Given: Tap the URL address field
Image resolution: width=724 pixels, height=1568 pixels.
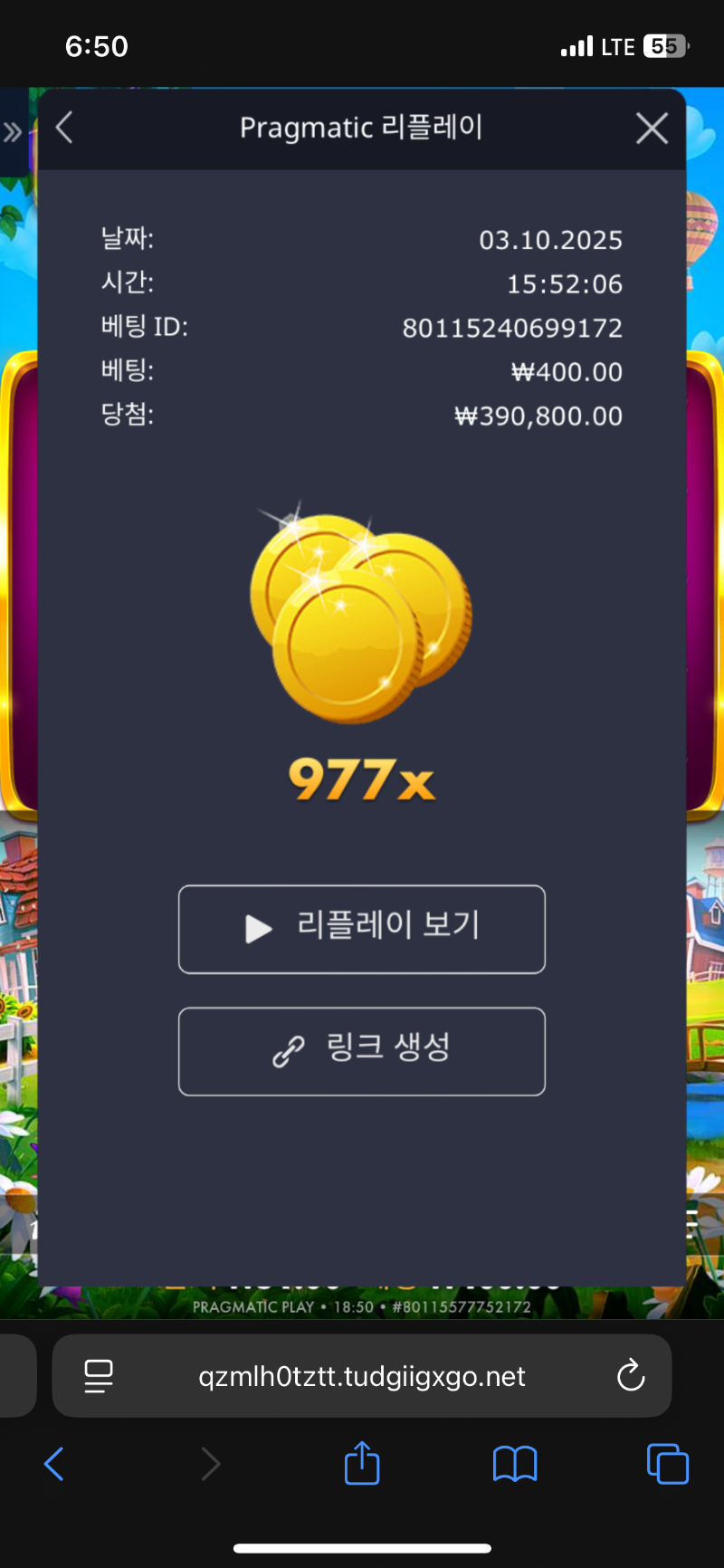Looking at the screenshot, I should coord(362,1375).
